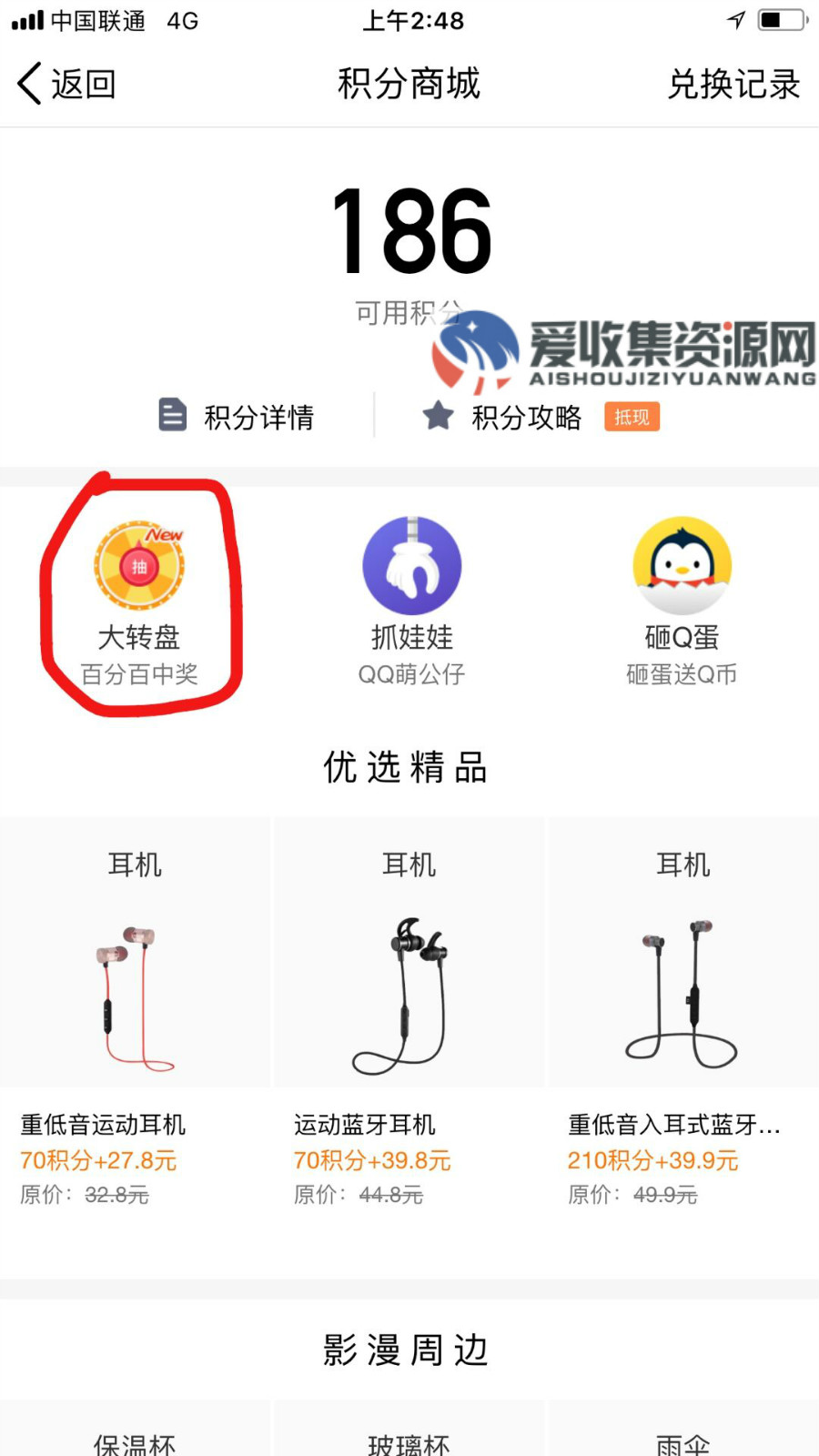The width and height of the screenshot is (819, 1456).
Task: Open 兑换记录 redemption history
Action: (733, 84)
